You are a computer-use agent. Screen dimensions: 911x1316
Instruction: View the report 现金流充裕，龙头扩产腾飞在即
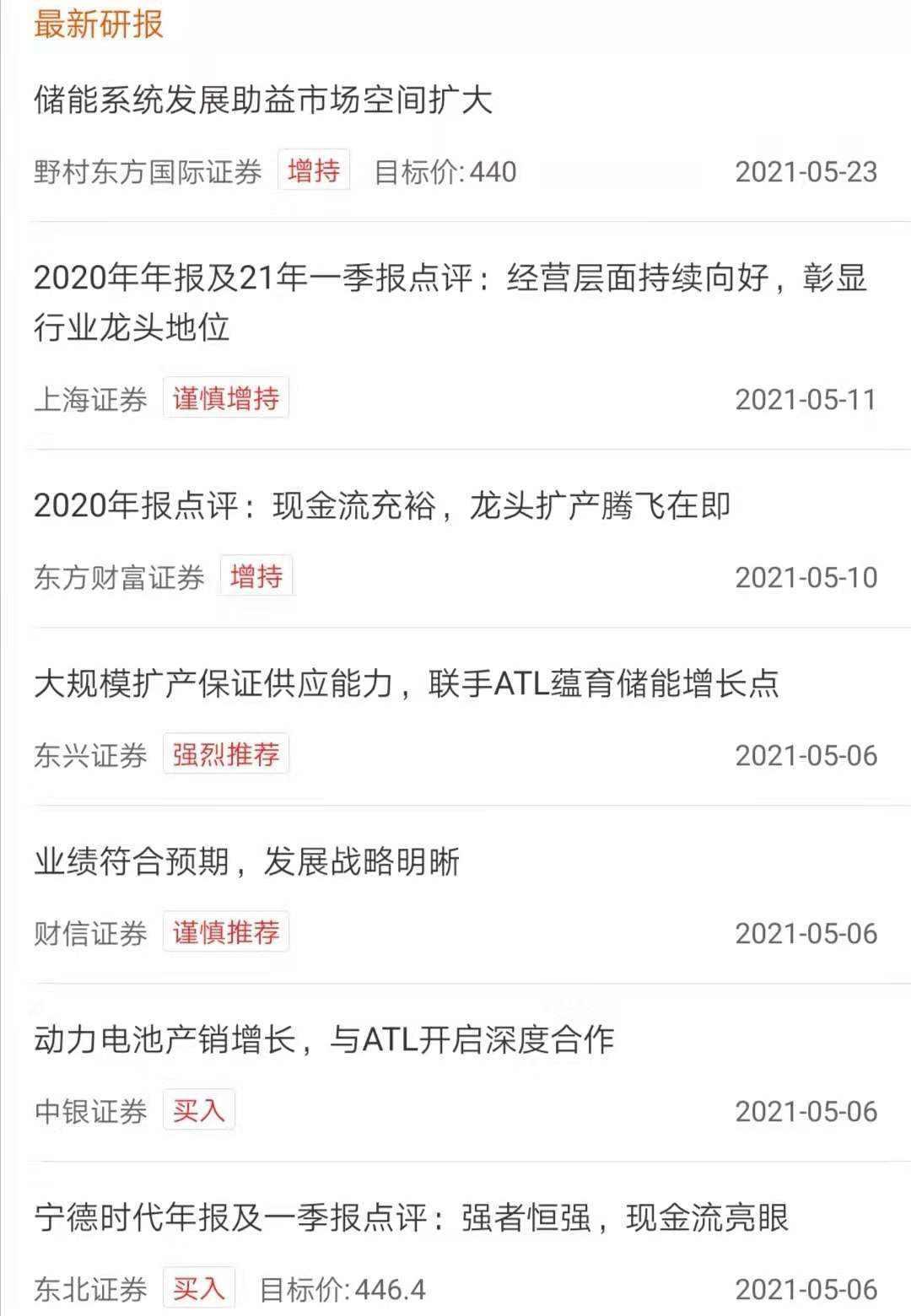pyautogui.click(x=381, y=506)
